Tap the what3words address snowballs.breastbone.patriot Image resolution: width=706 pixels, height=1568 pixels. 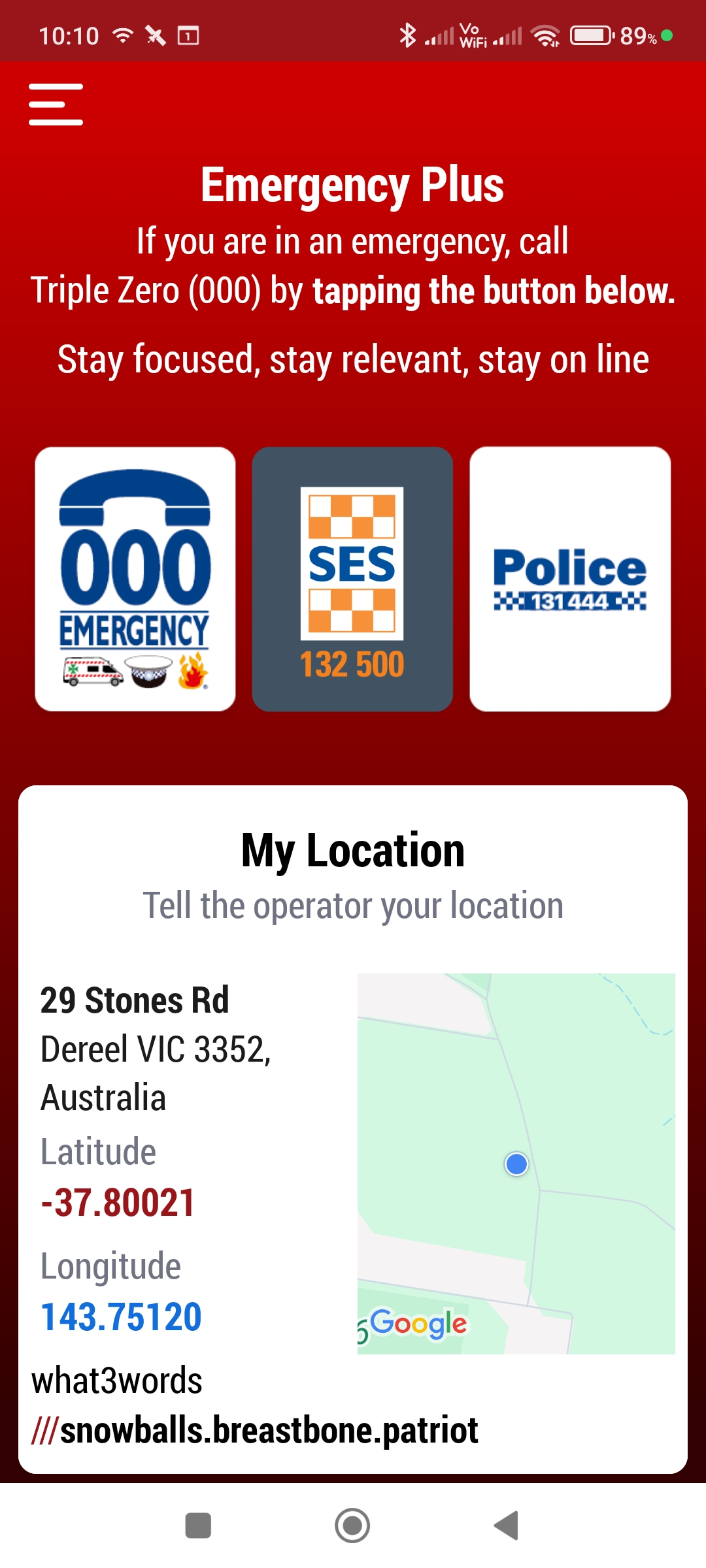pos(255,1431)
